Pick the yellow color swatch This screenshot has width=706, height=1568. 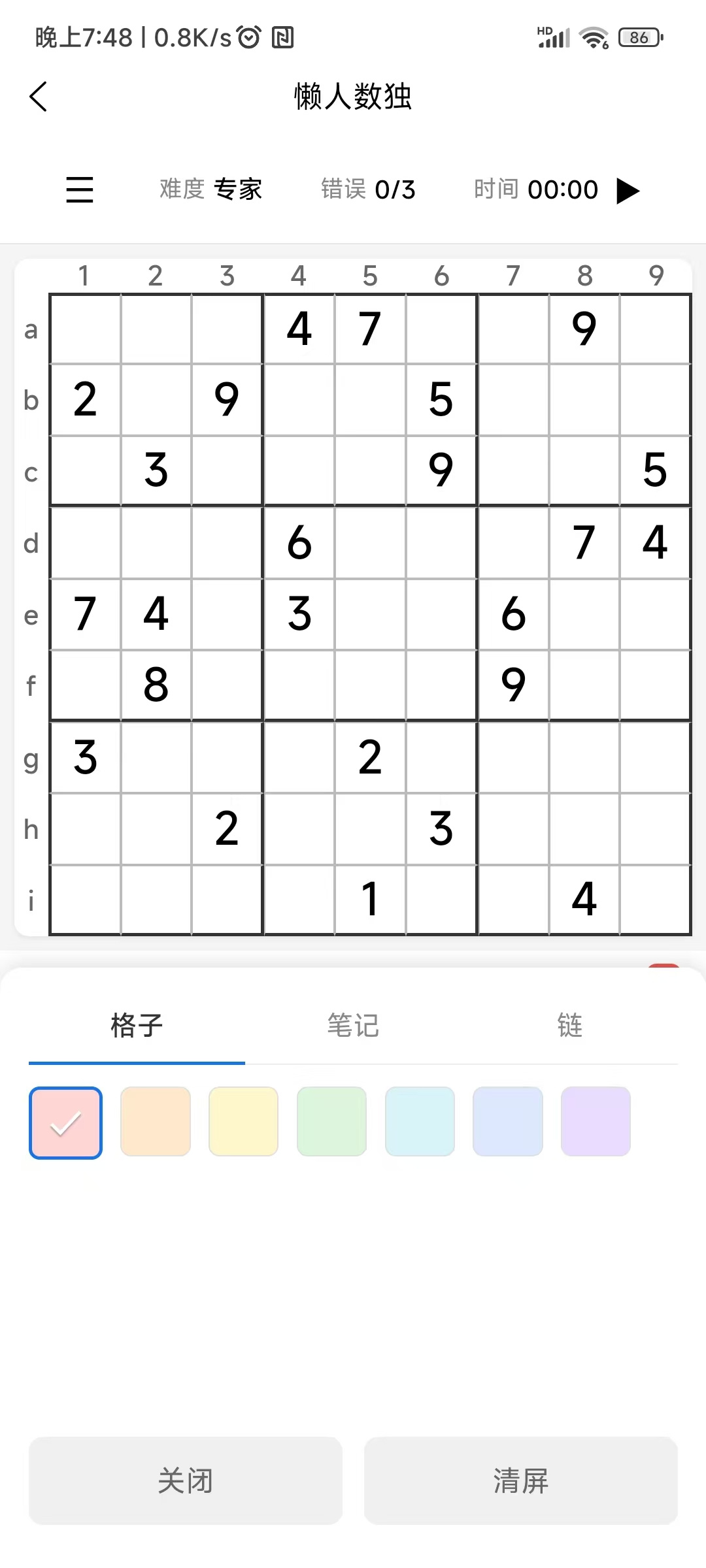(243, 1122)
